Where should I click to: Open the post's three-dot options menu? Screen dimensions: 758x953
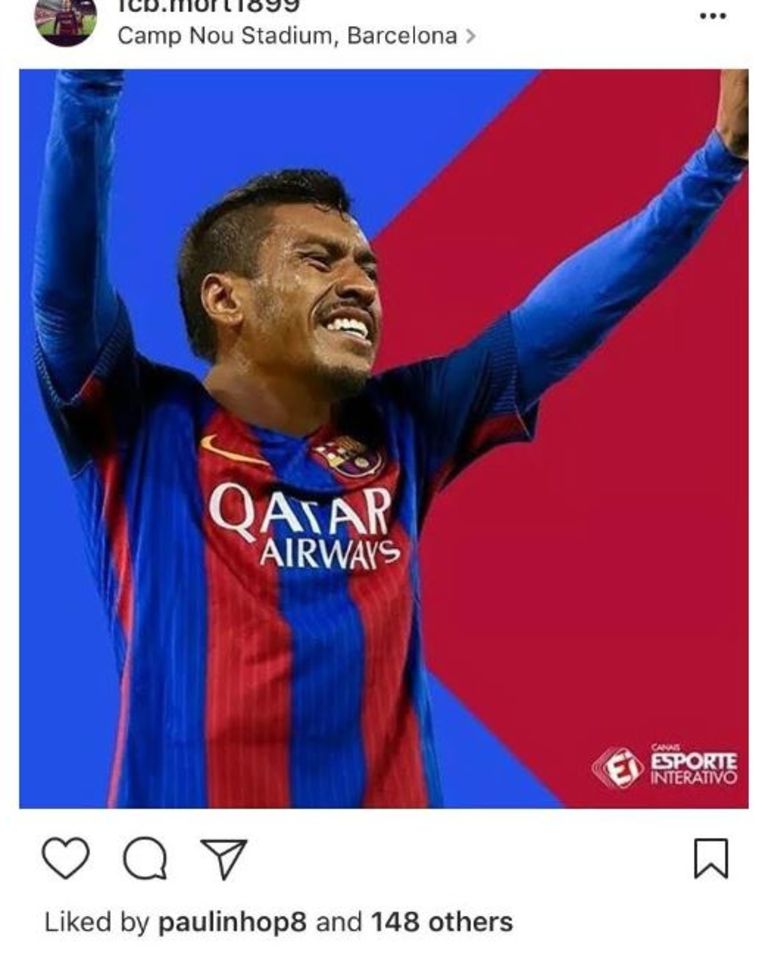pos(711,17)
